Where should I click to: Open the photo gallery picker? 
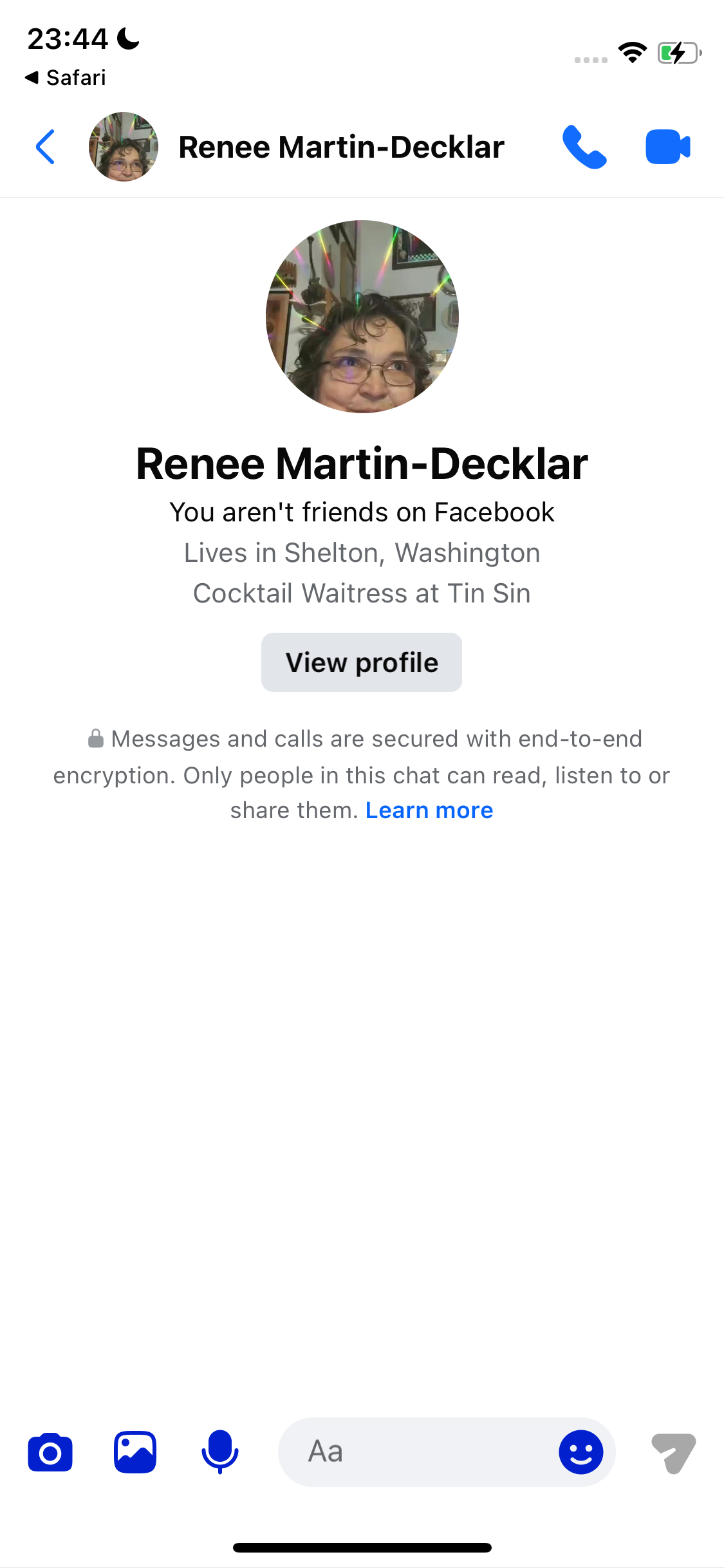[135, 1452]
